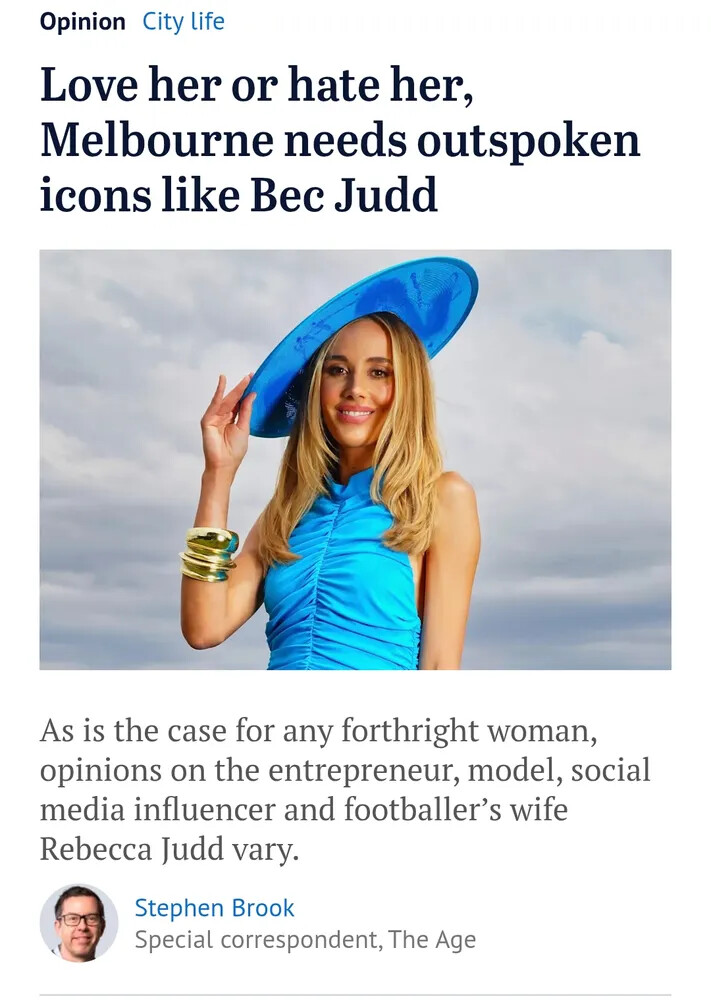Image resolution: width=711 pixels, height=1000 pixels.
Task: Open Stephen Brook's author page
Action: coord(214,908)
